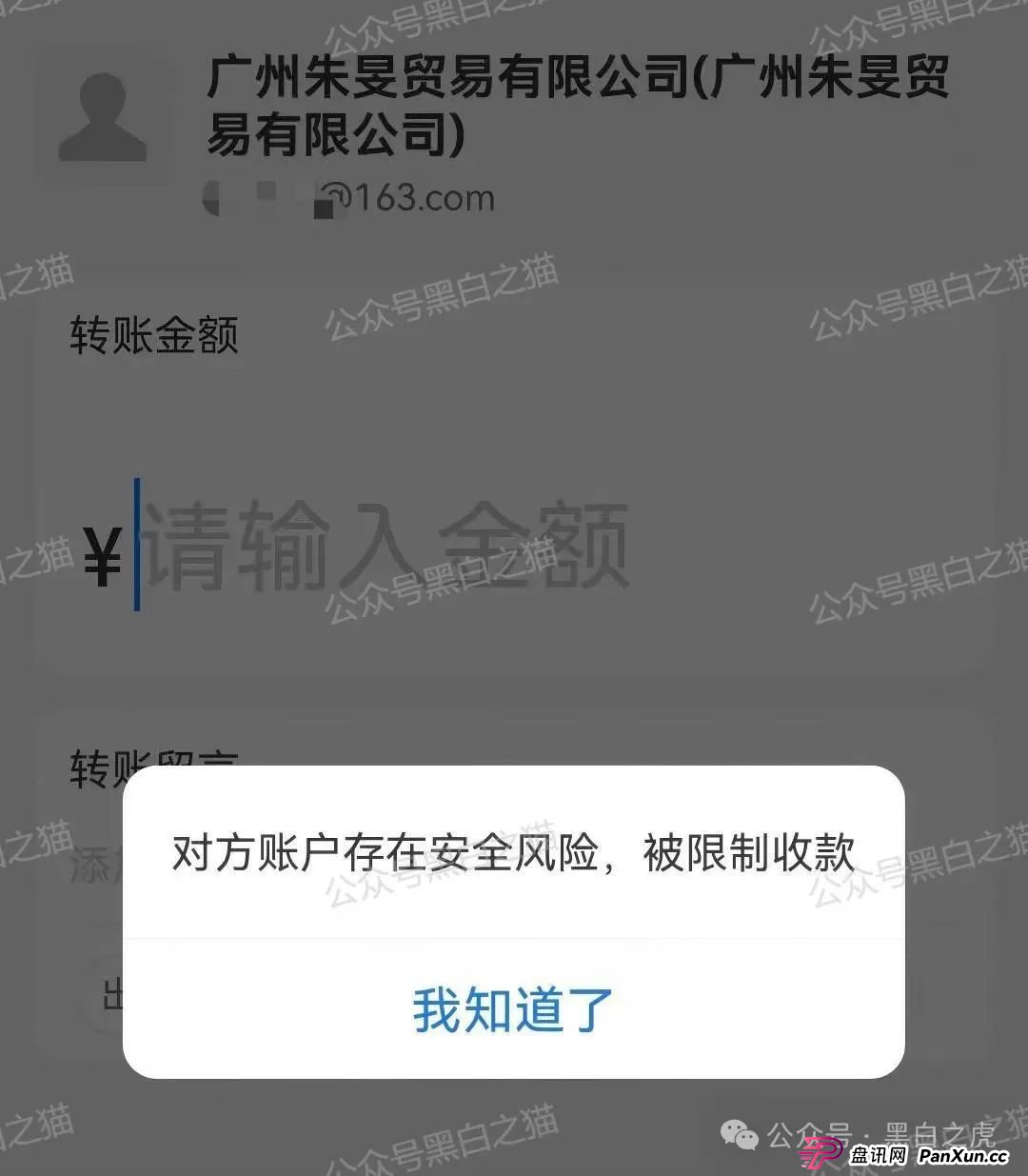Dismiss dialog with 我知道了 button
The width and height of the screenshot is (1028, 1176).
[x=513, y=1009]
